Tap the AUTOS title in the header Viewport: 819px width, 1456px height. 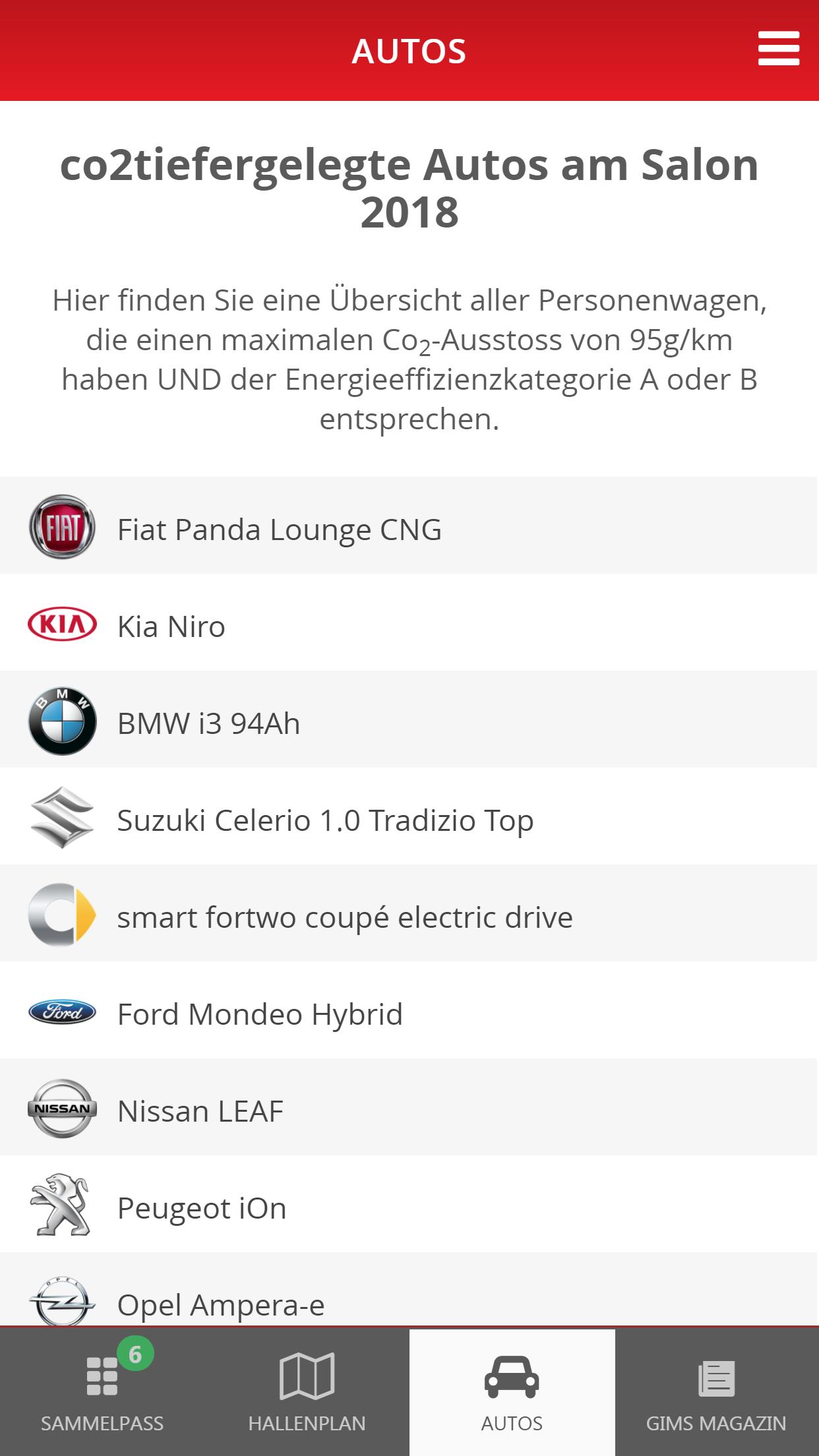(409, 49)
